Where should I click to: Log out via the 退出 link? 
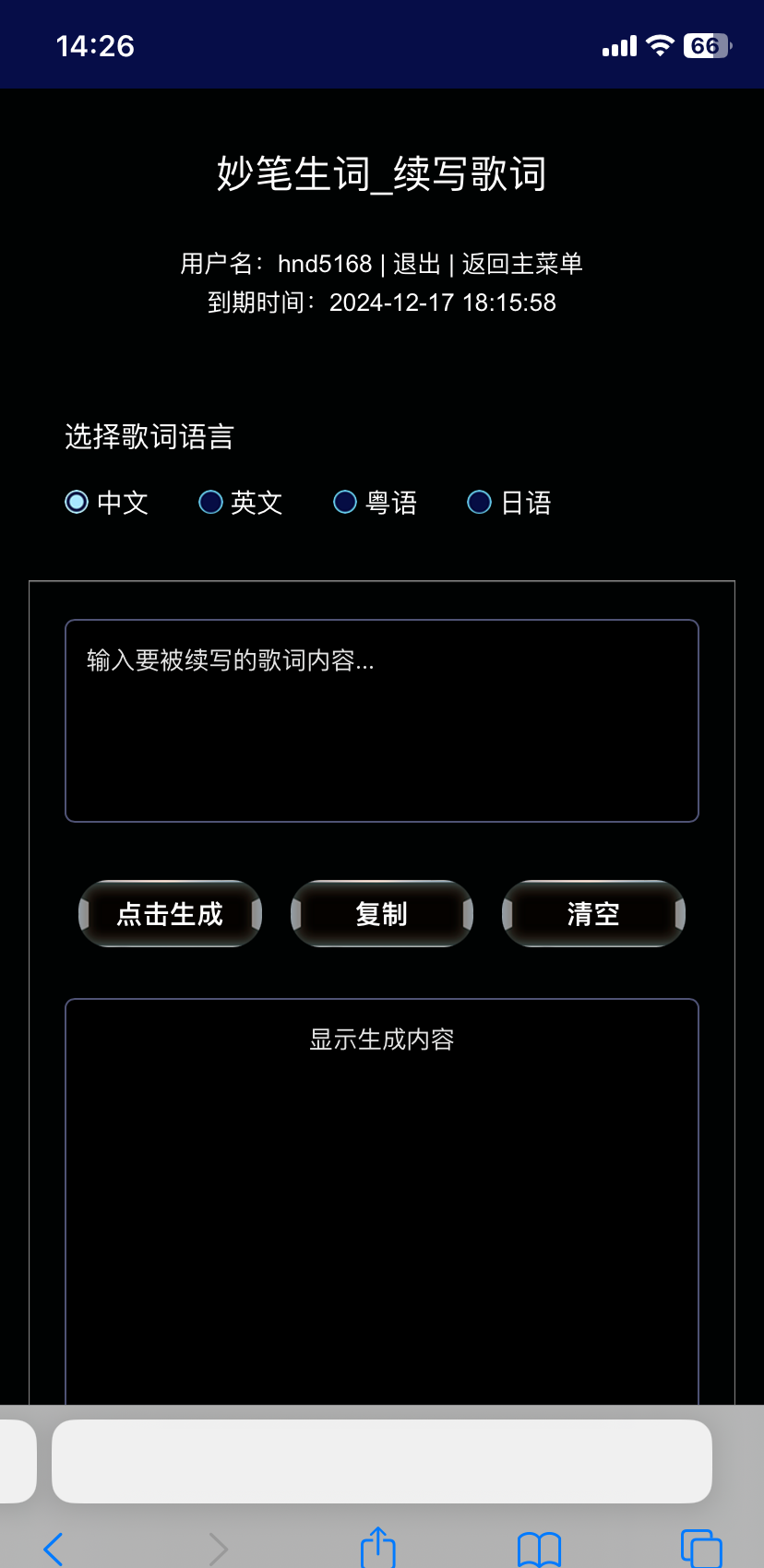417,264
